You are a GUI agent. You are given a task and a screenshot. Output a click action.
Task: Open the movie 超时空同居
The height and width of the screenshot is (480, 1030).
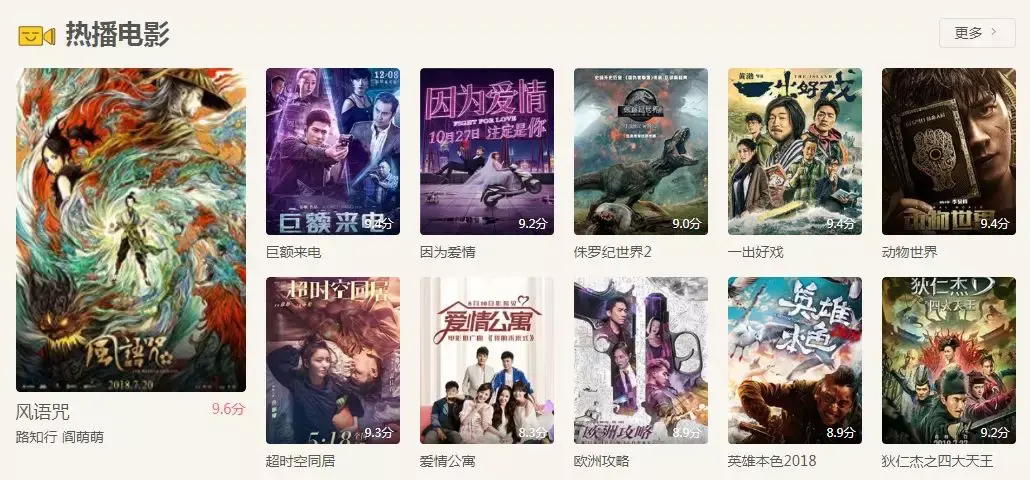[333, 360]
